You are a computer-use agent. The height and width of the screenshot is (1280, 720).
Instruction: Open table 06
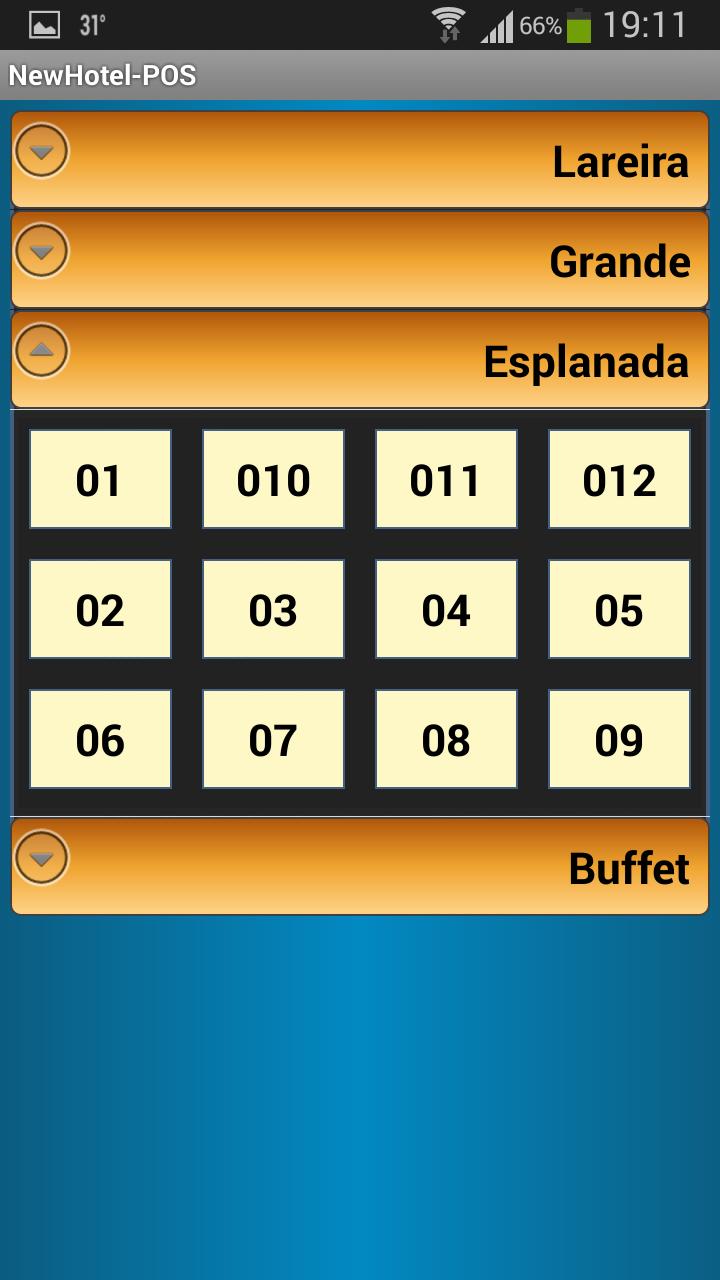100,739
